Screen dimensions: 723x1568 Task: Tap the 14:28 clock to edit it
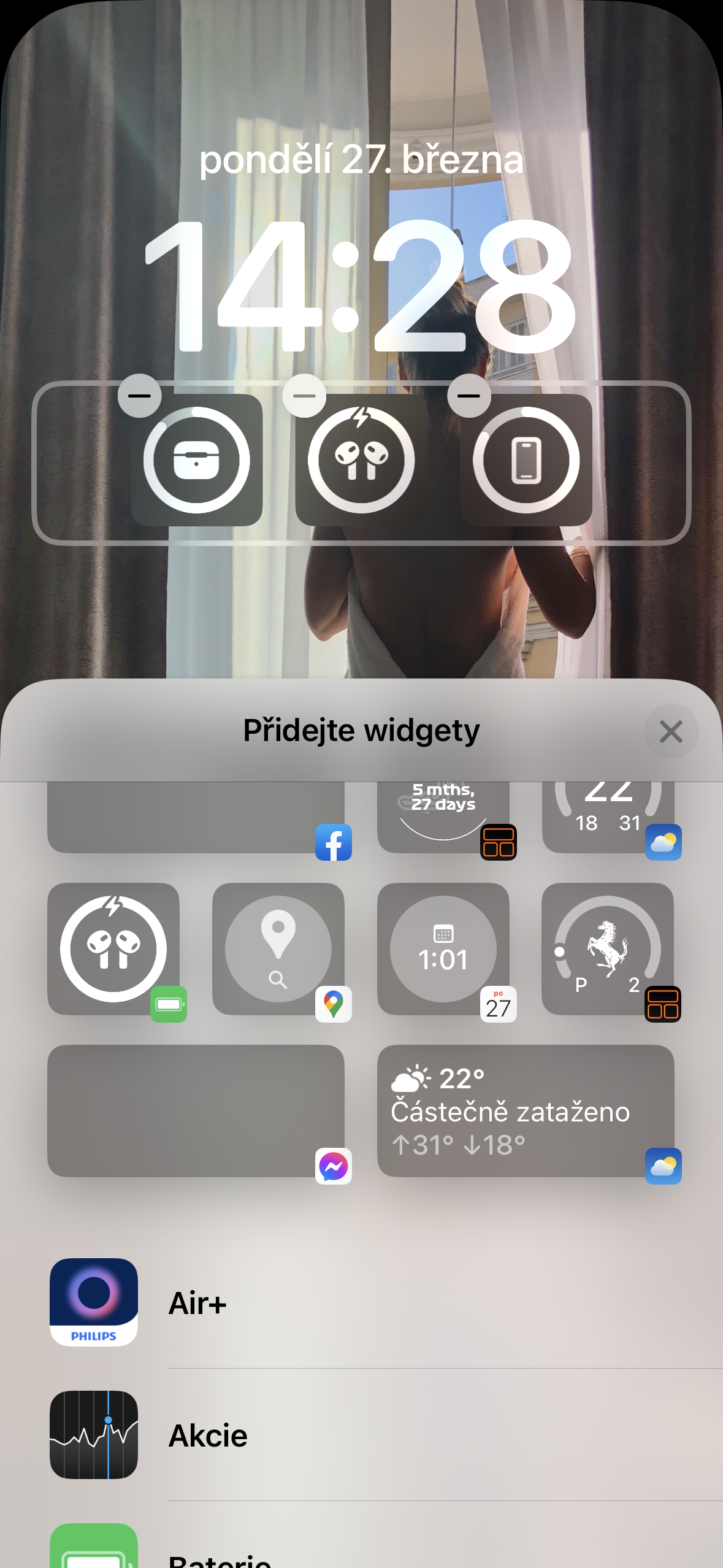361,285
